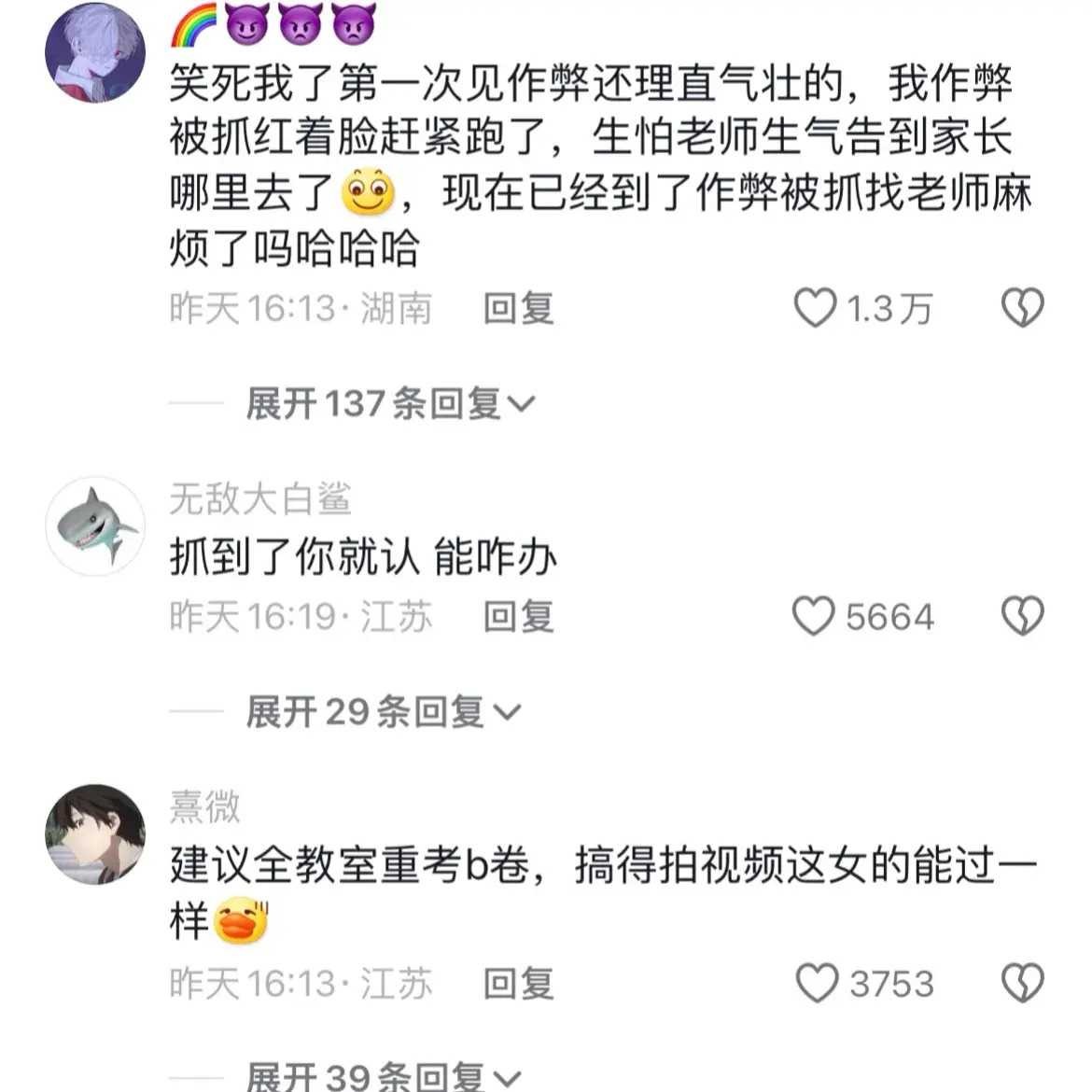
Task: Expand 29 replies
Action: coord(382,712)
